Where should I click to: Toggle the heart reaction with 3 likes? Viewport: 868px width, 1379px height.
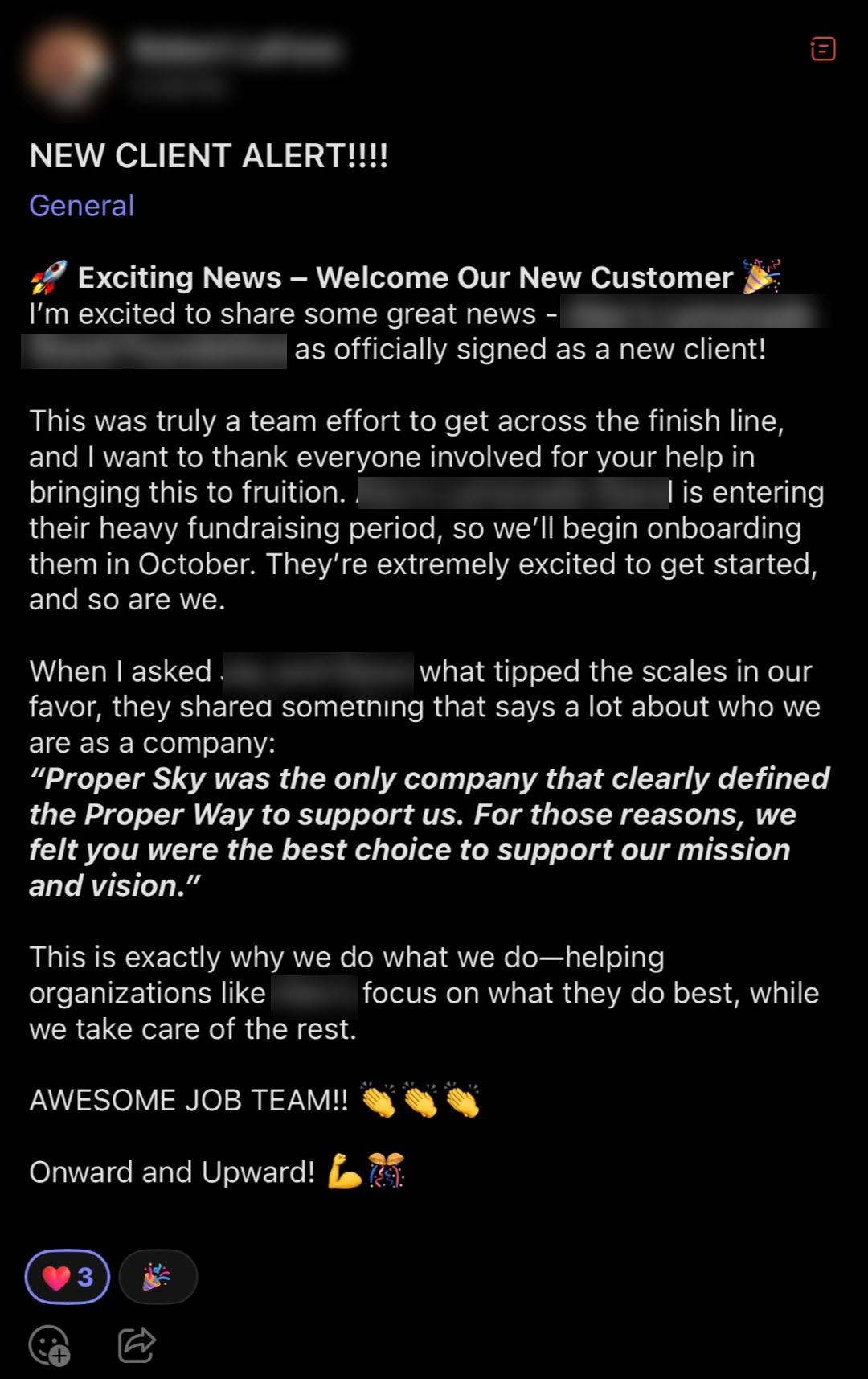(68, 1277)
